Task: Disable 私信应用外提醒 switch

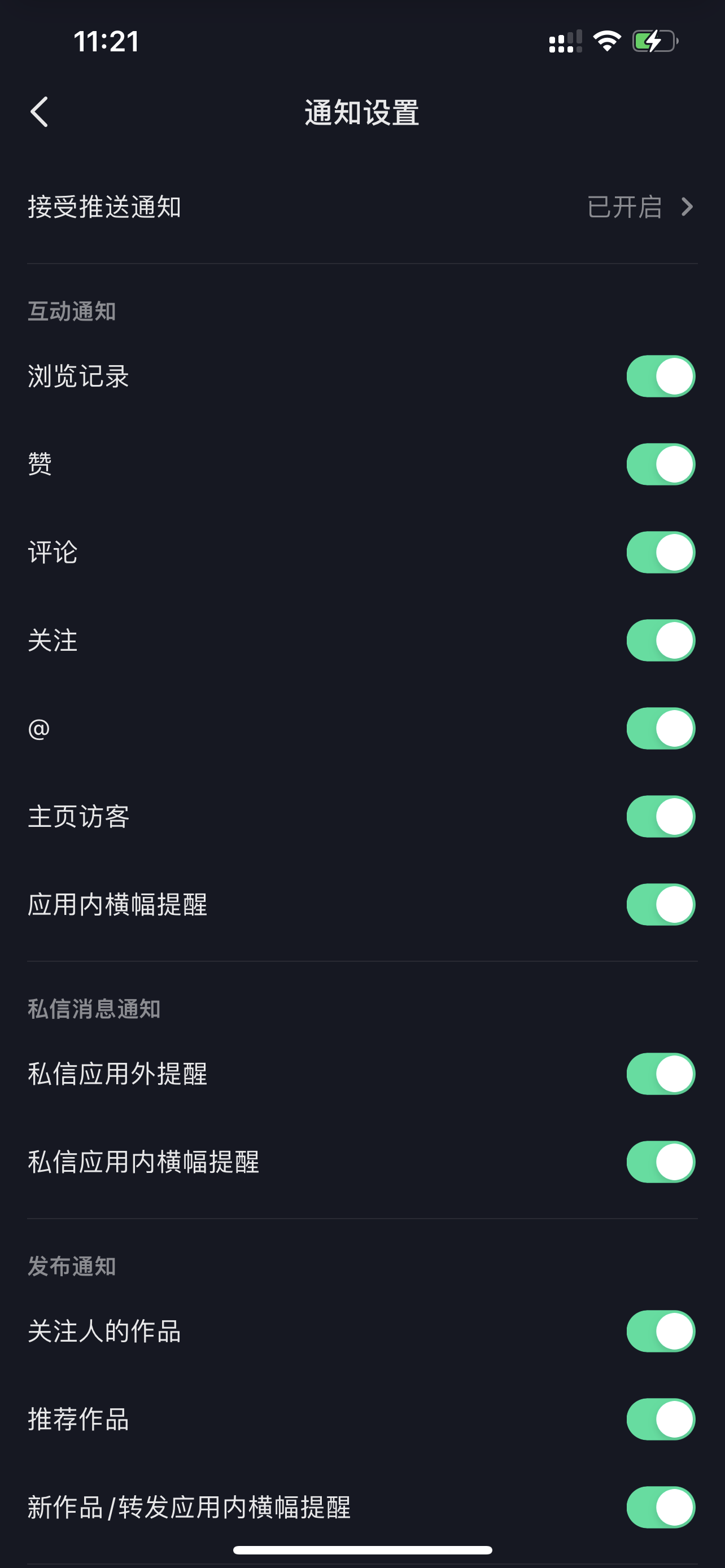Action: coord(661,1074)
